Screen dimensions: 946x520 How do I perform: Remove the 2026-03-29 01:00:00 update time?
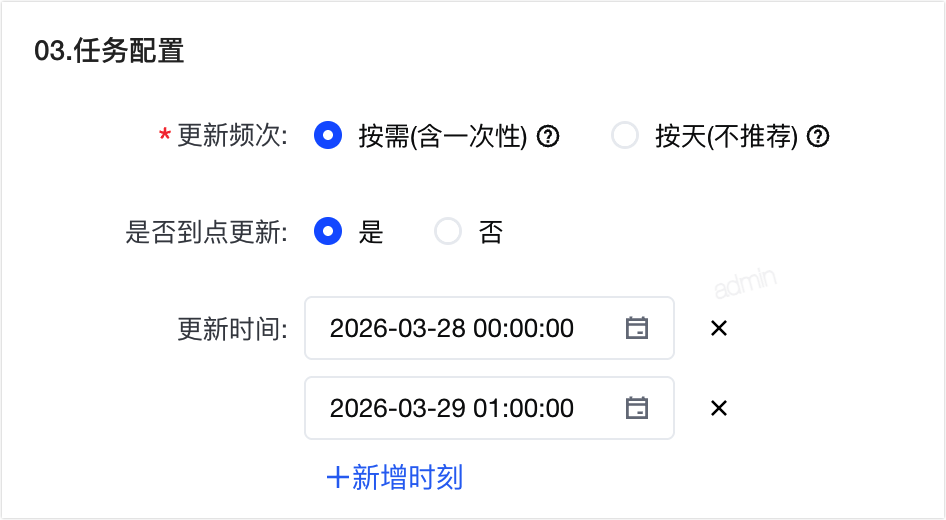(x=718, y=408)
